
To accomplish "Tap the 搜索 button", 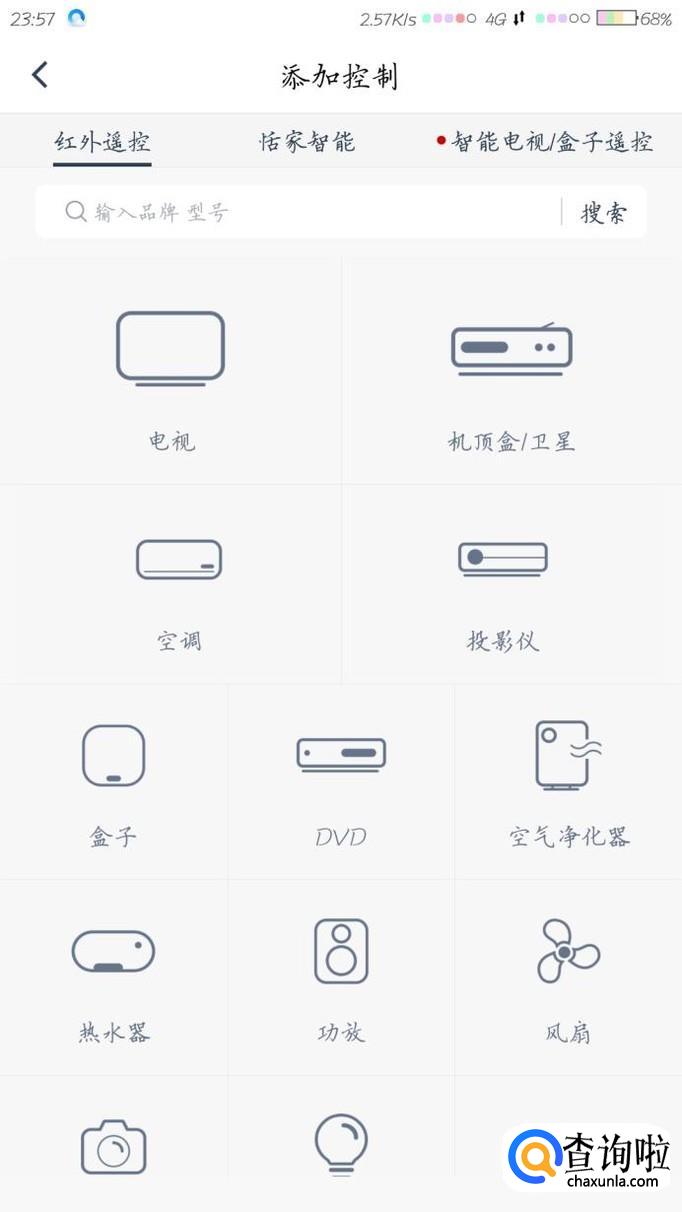I will click(604, 212).
